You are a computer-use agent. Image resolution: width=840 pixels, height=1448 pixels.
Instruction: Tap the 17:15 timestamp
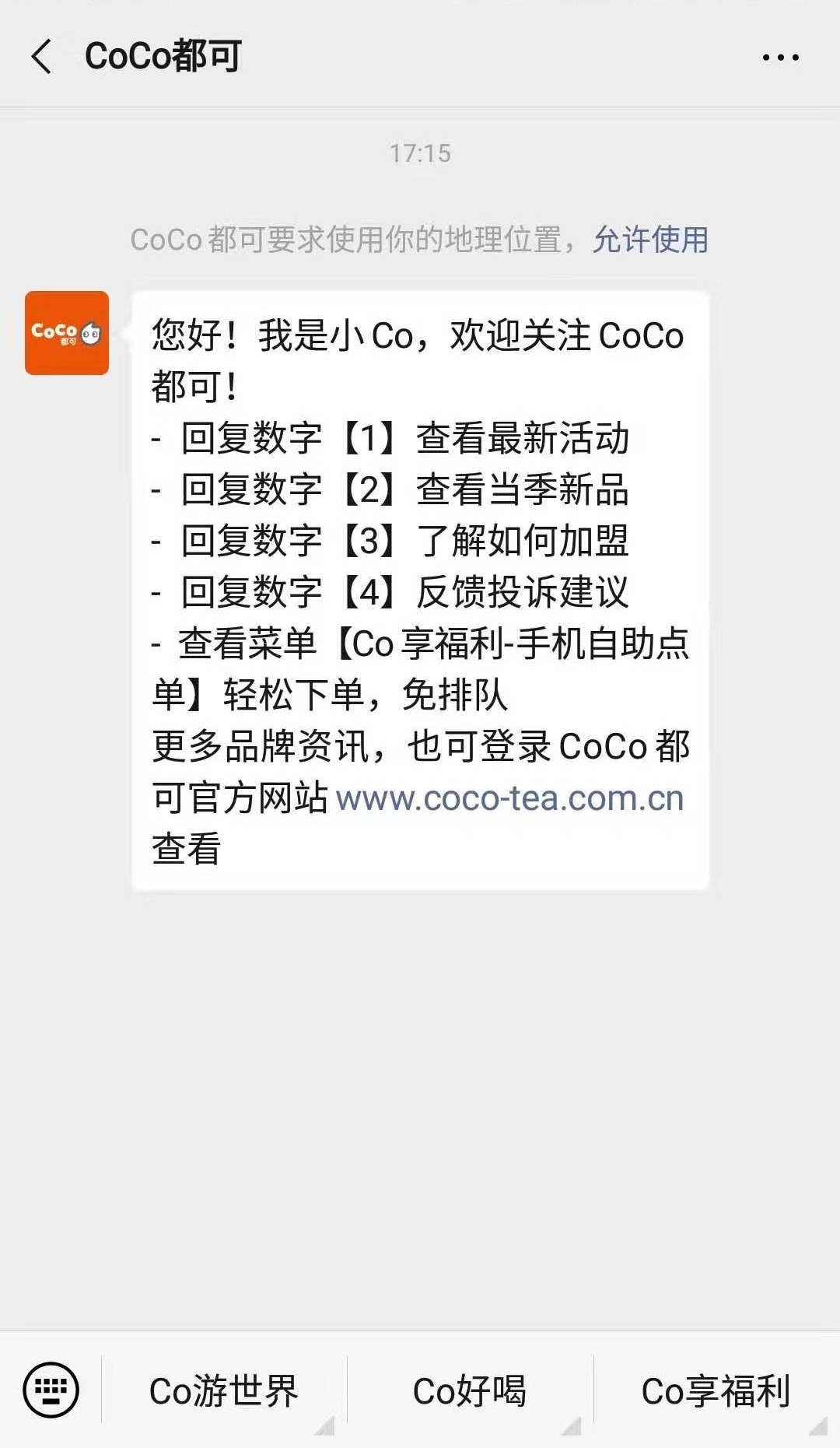click(x=420, y=153)
